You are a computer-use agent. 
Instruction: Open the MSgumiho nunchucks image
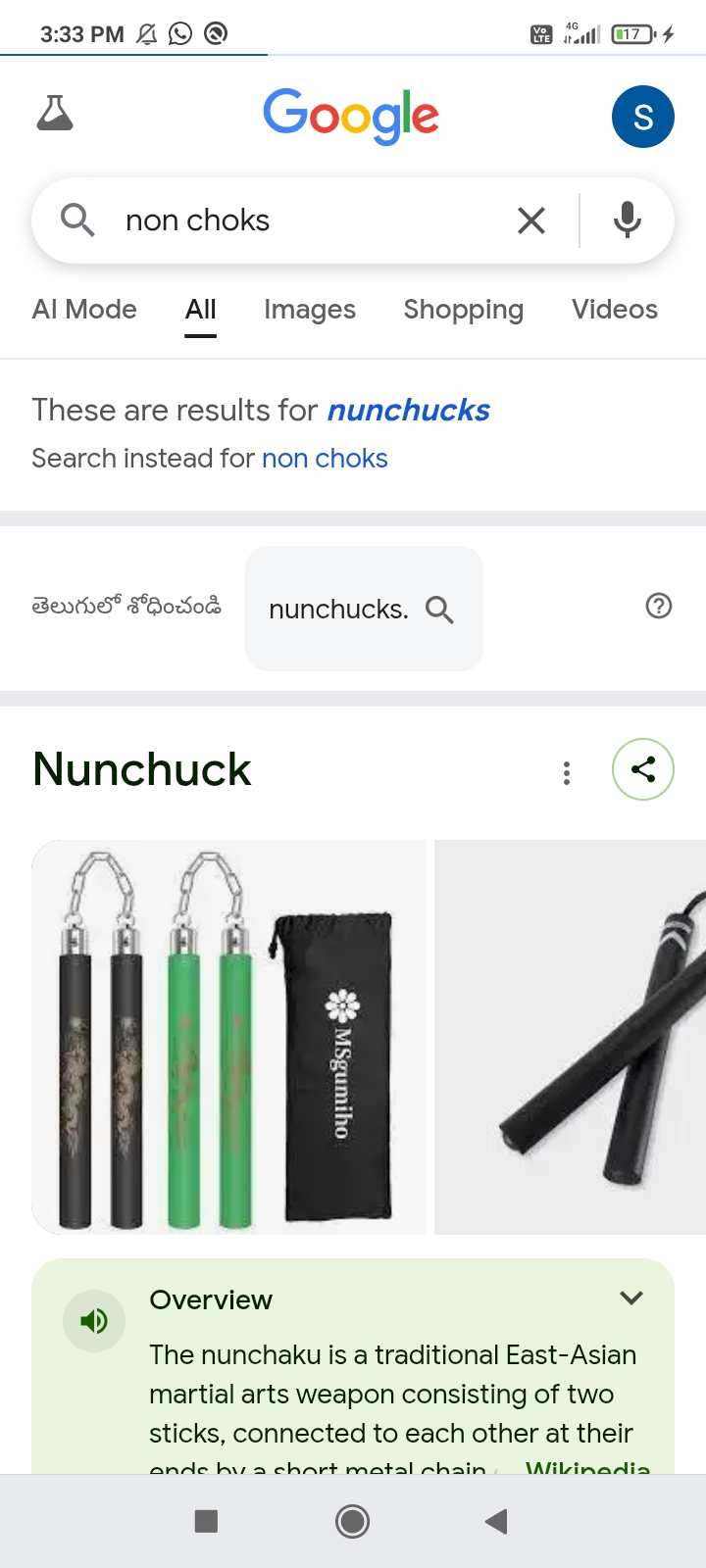[228, 1037]
